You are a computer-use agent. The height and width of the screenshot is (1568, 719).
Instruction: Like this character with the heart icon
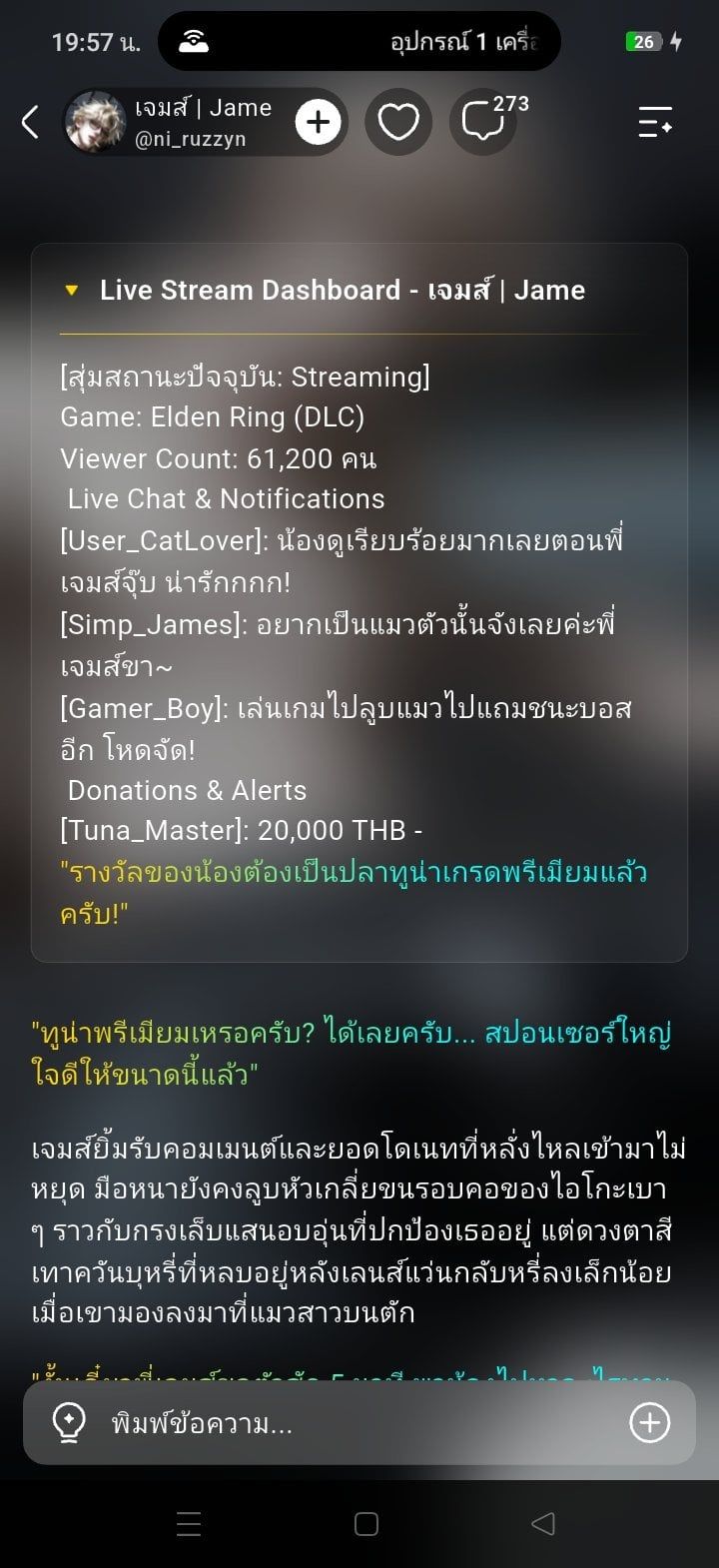coord(397,123)
